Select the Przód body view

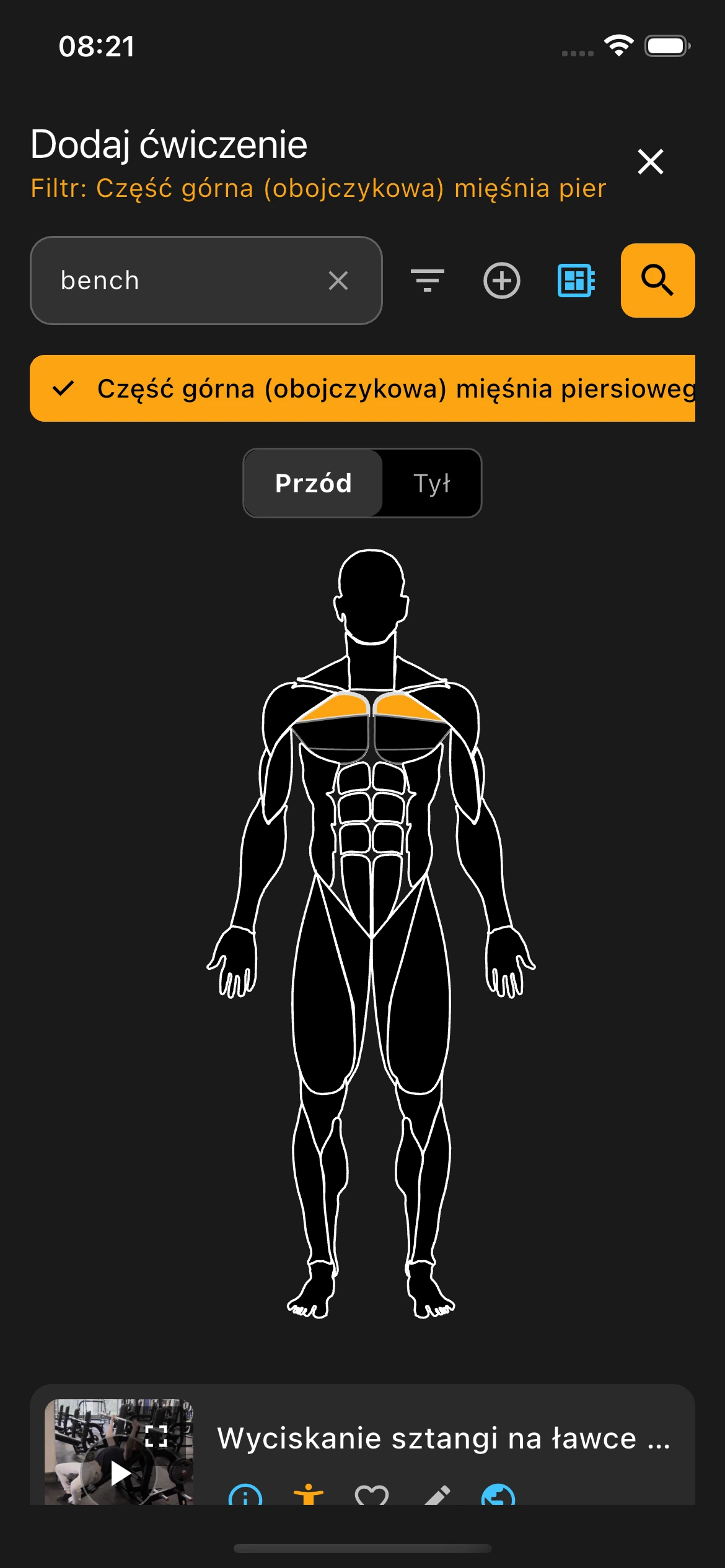coord(314,483)
